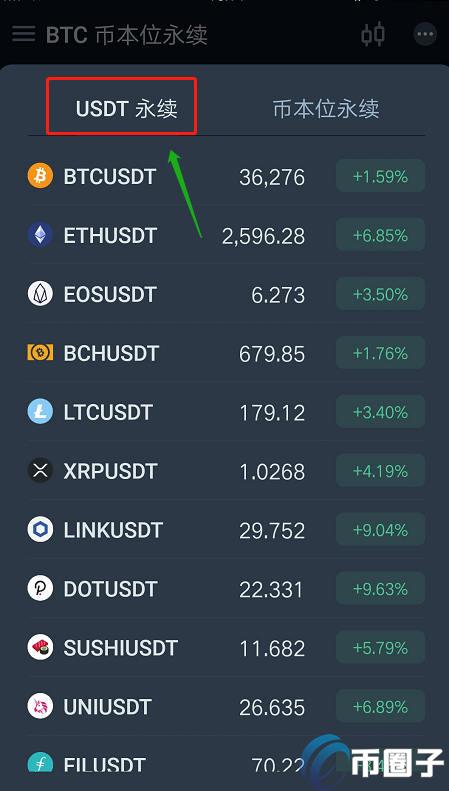Open the candlestick chart icon
The height and width of the screenshot is (791, 449).
point(373,35)
